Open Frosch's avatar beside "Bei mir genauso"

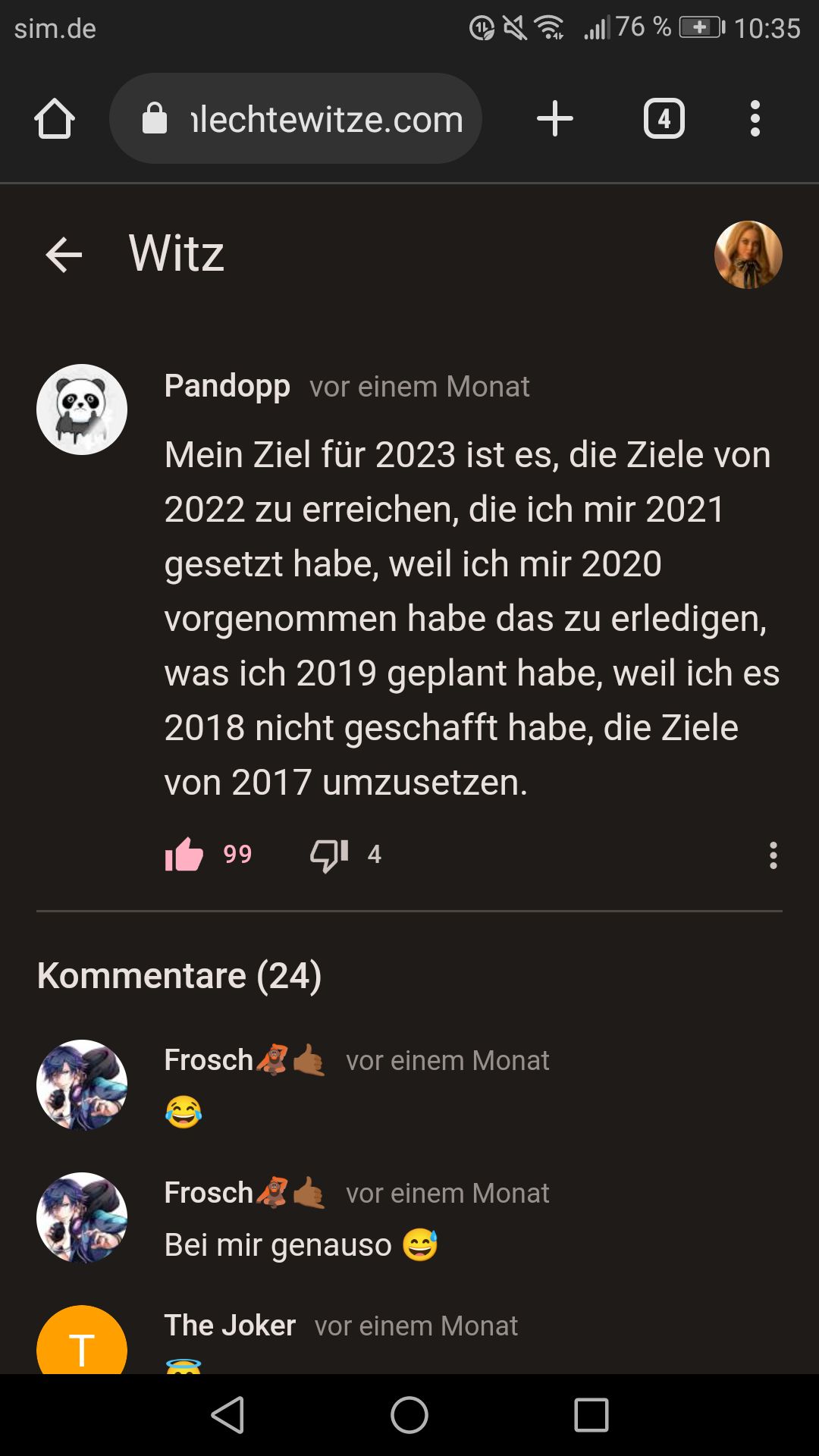coord(82,1217)
